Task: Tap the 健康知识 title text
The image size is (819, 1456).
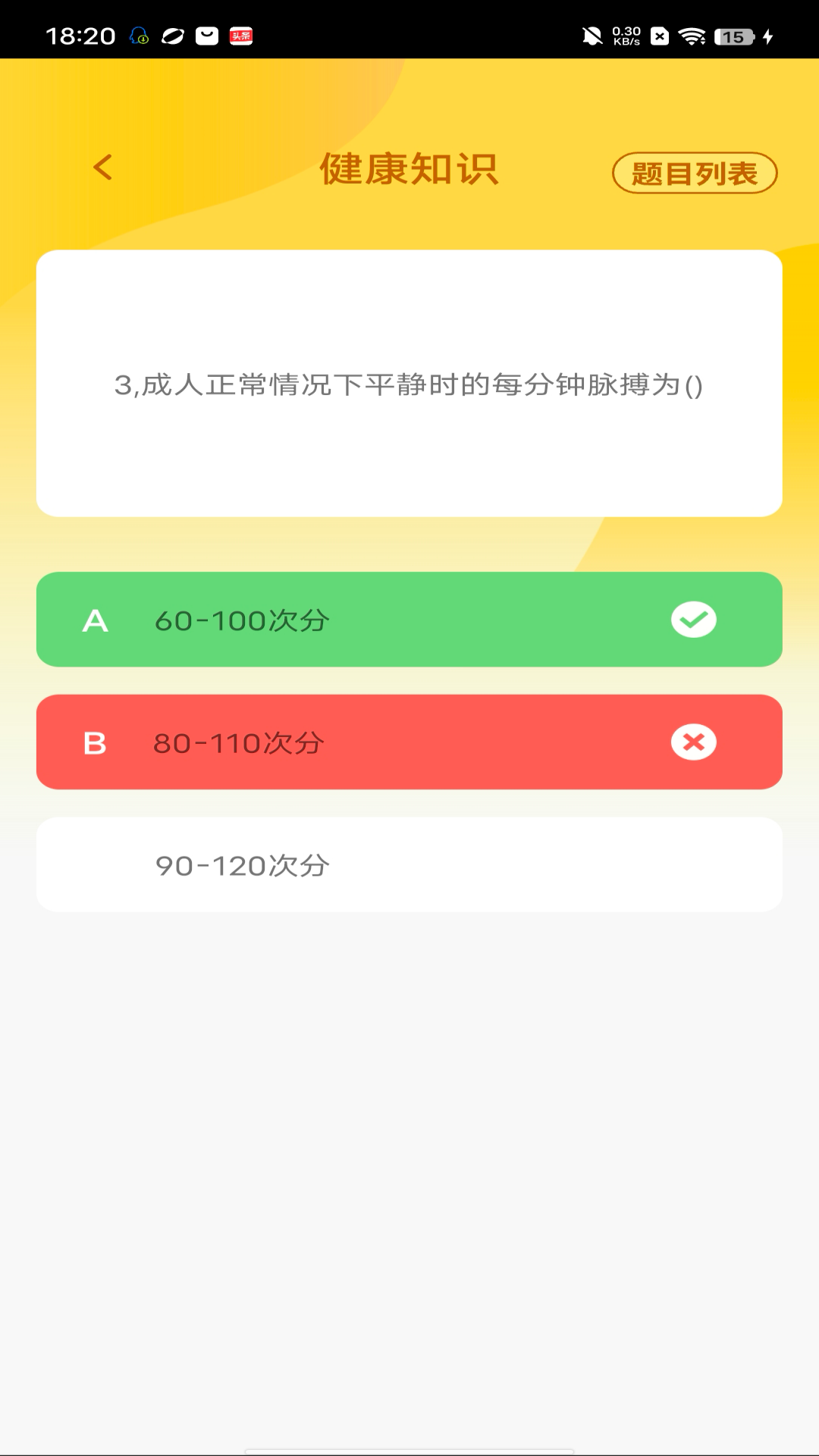Action: 409,170
